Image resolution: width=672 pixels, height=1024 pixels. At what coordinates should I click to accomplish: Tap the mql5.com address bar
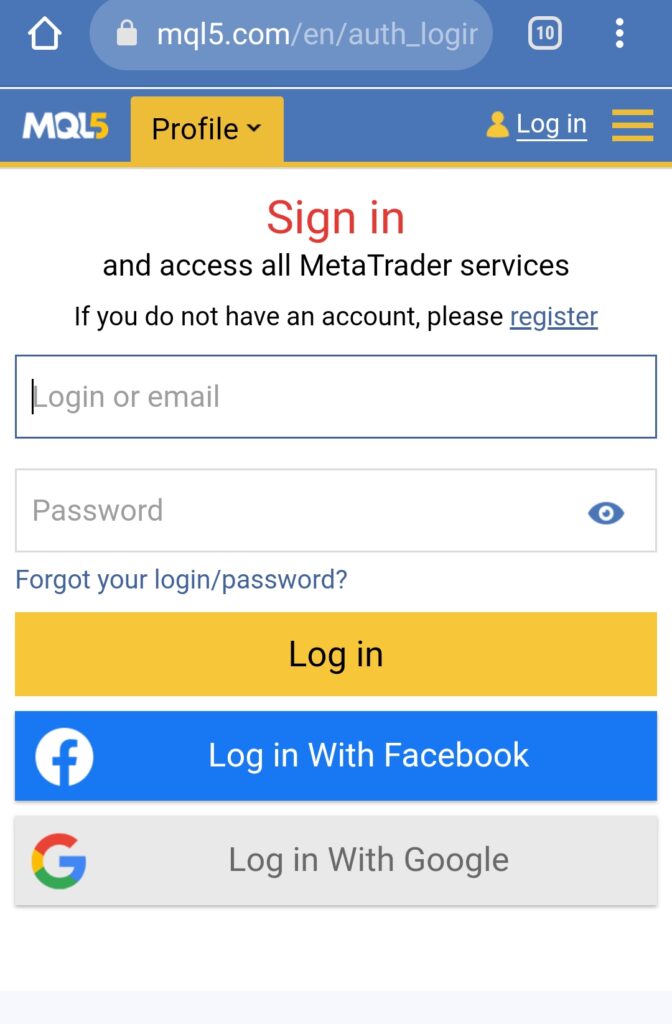tap(300, 35)
